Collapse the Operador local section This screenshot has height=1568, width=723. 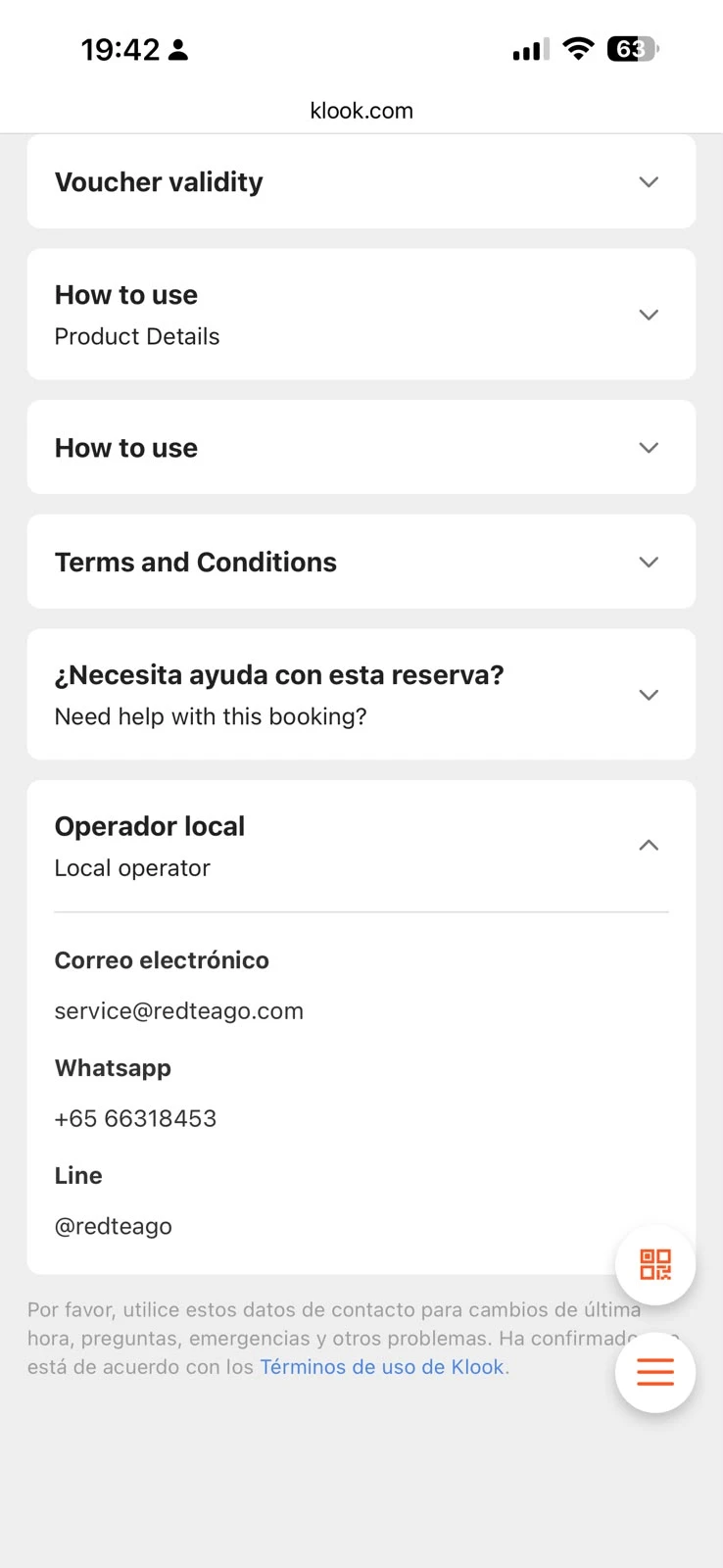361,846
